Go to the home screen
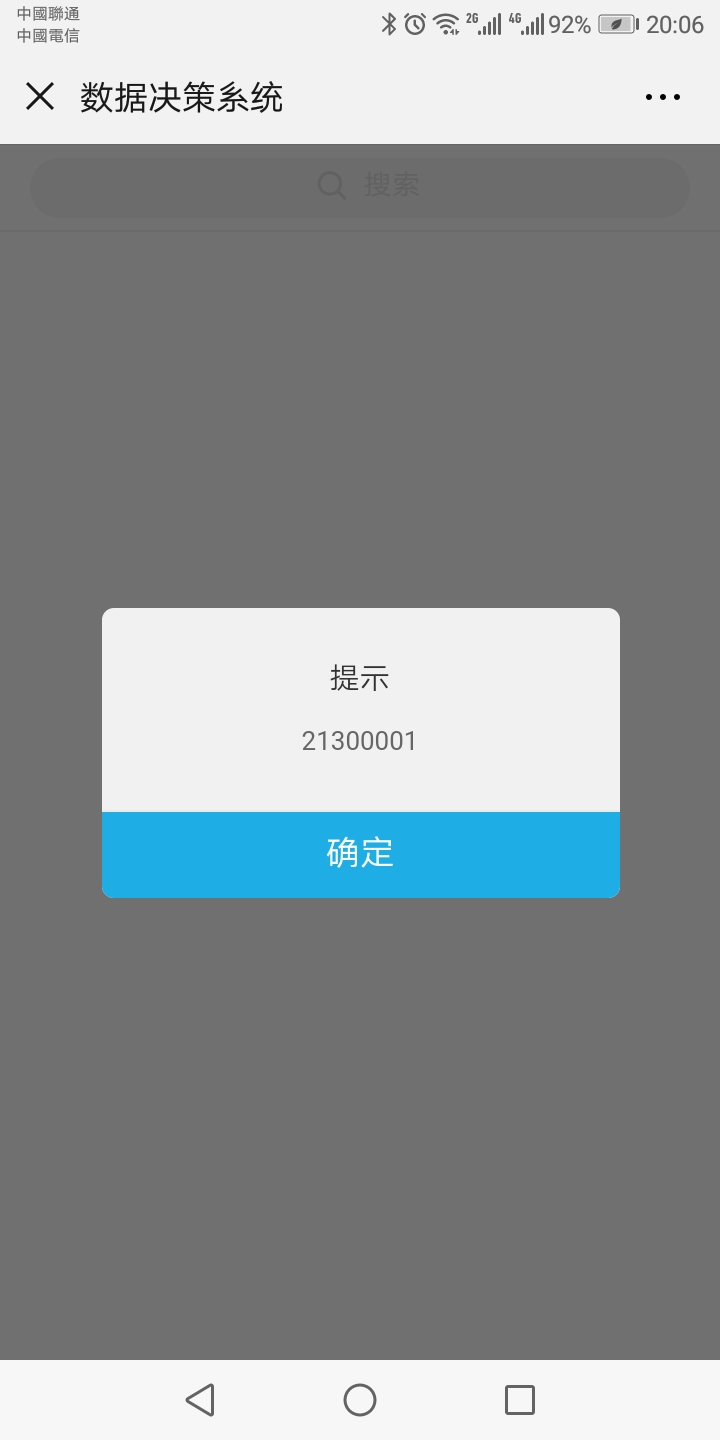720x1440 pixels. coord(360,1399)
